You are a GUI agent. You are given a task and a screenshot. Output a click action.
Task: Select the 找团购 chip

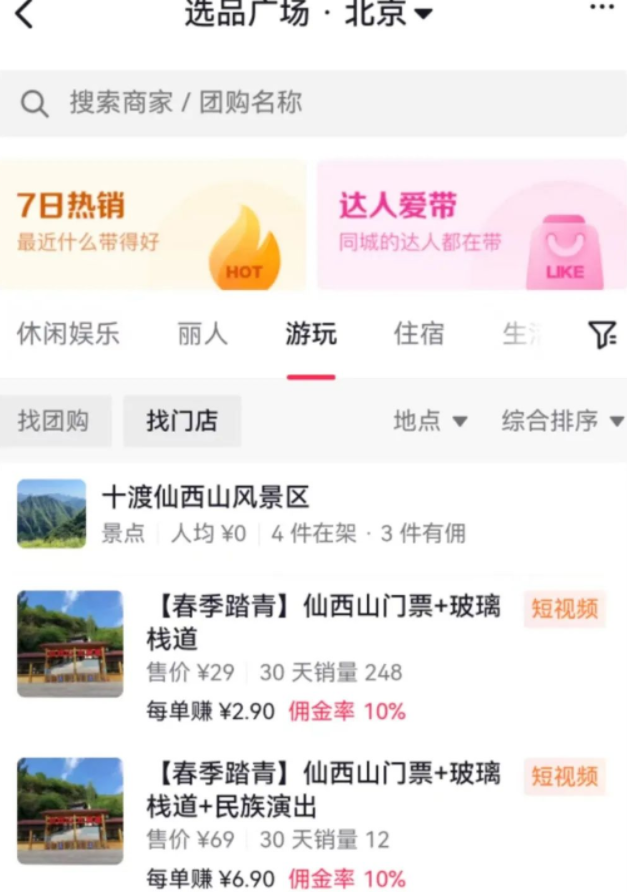pos(54,421)
